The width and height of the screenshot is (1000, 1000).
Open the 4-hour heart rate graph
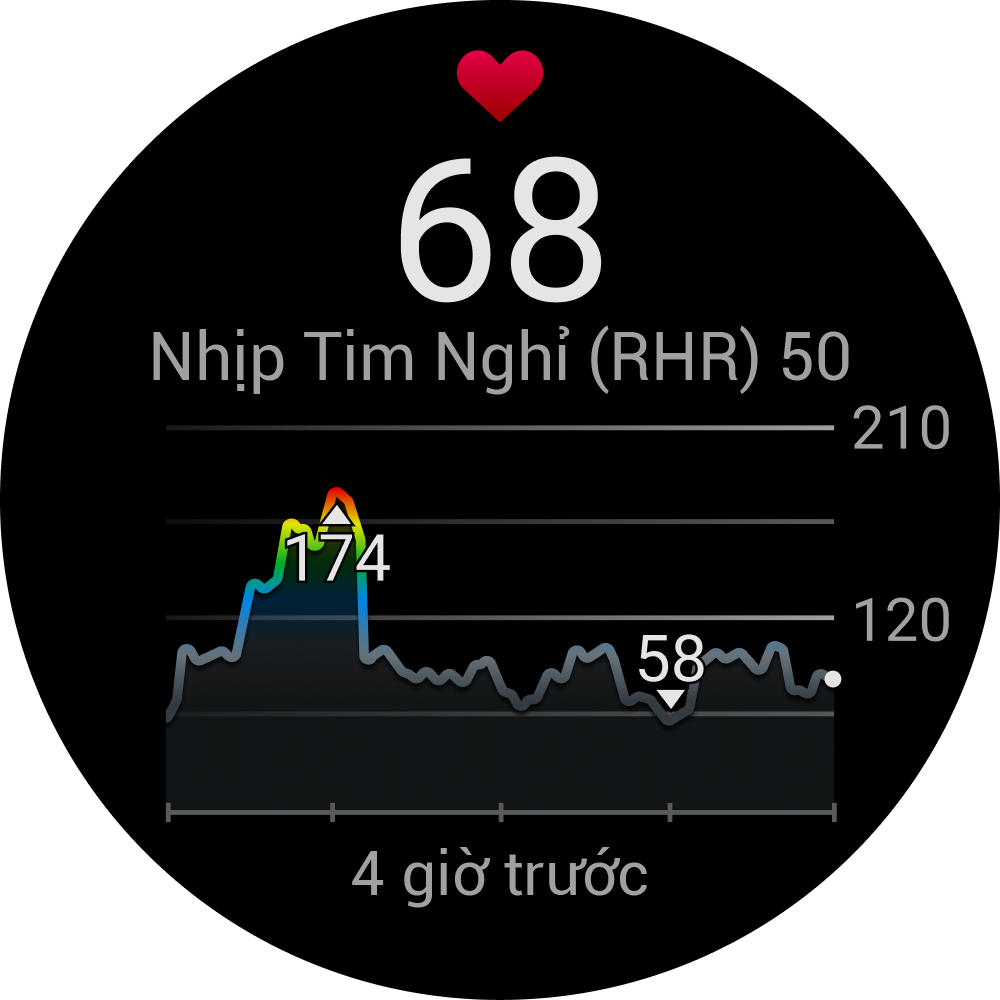coord(500,640)
